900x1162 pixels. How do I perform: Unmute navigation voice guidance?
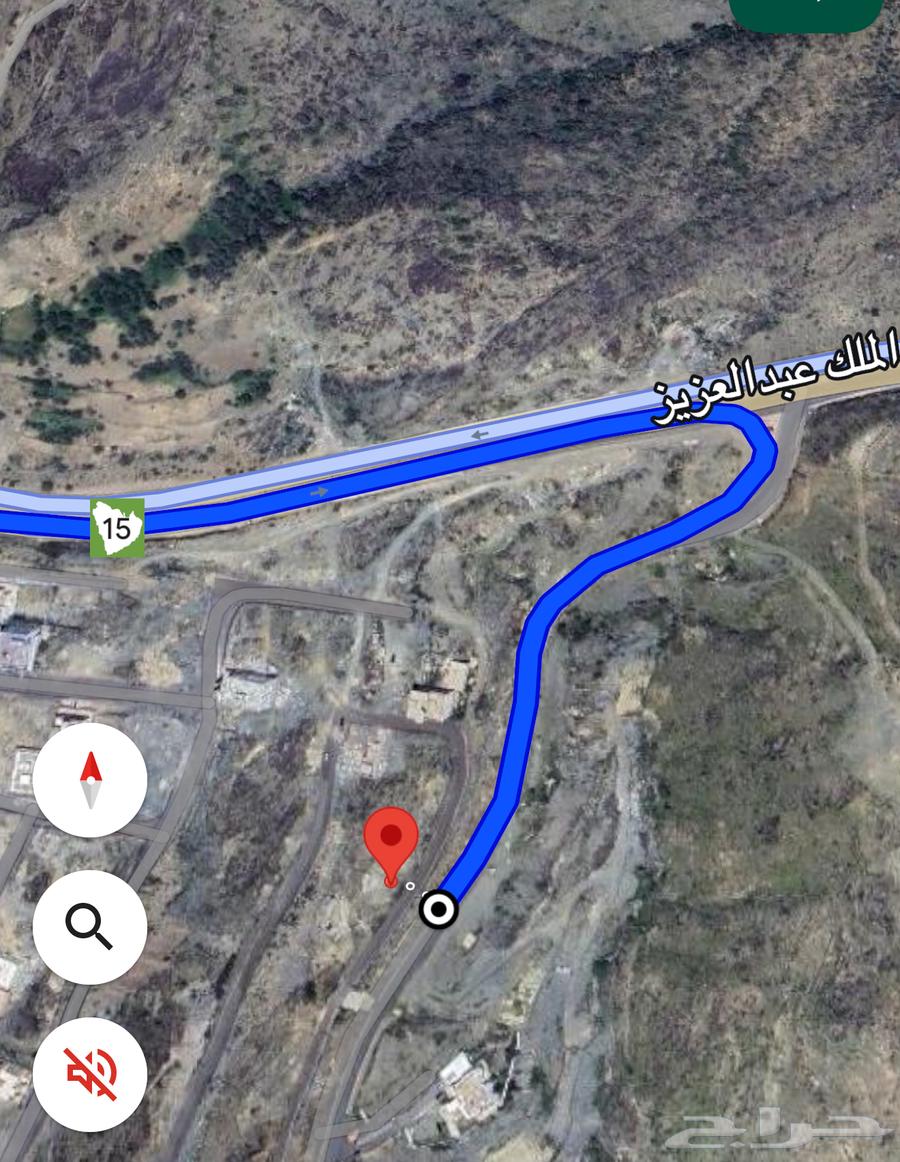pos(90,1074)
